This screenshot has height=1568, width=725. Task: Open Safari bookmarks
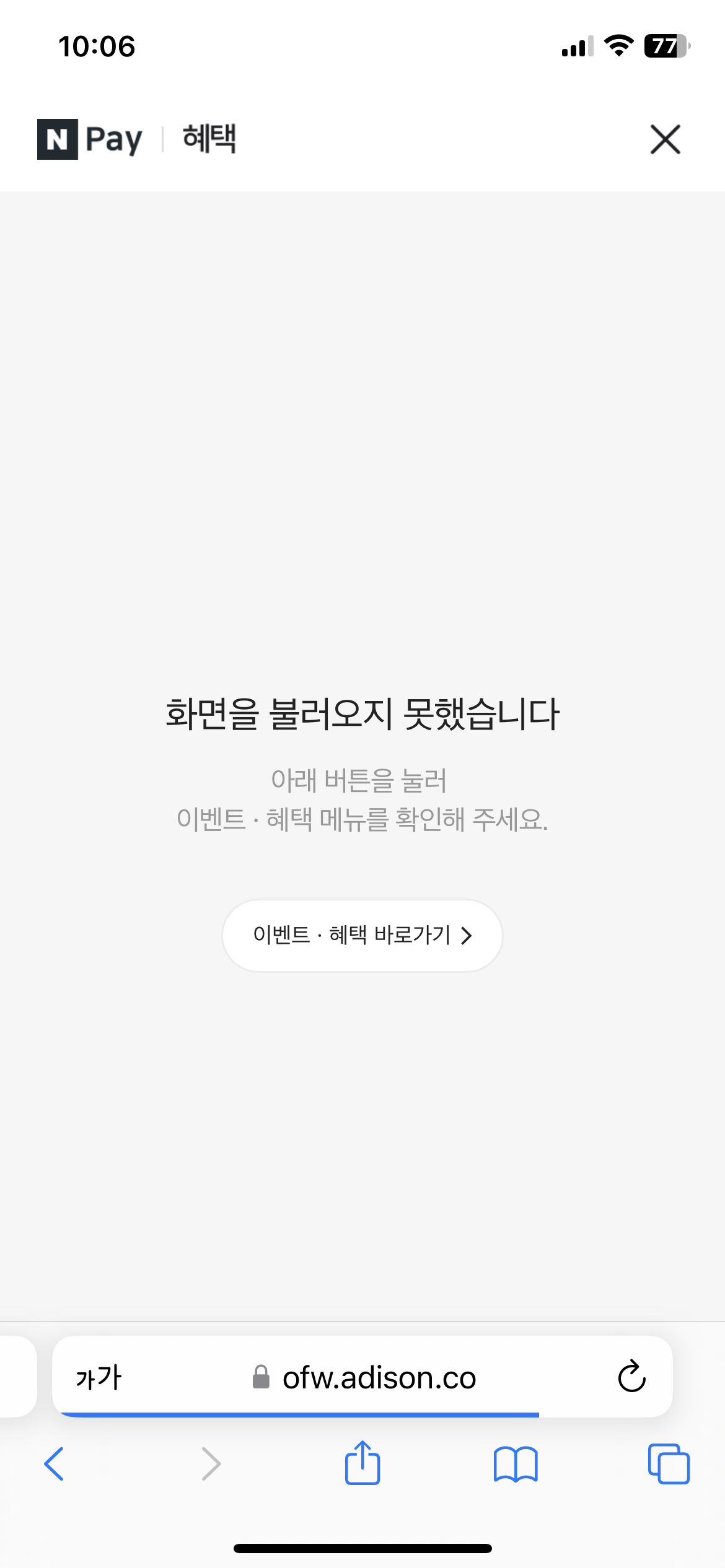516,1464
